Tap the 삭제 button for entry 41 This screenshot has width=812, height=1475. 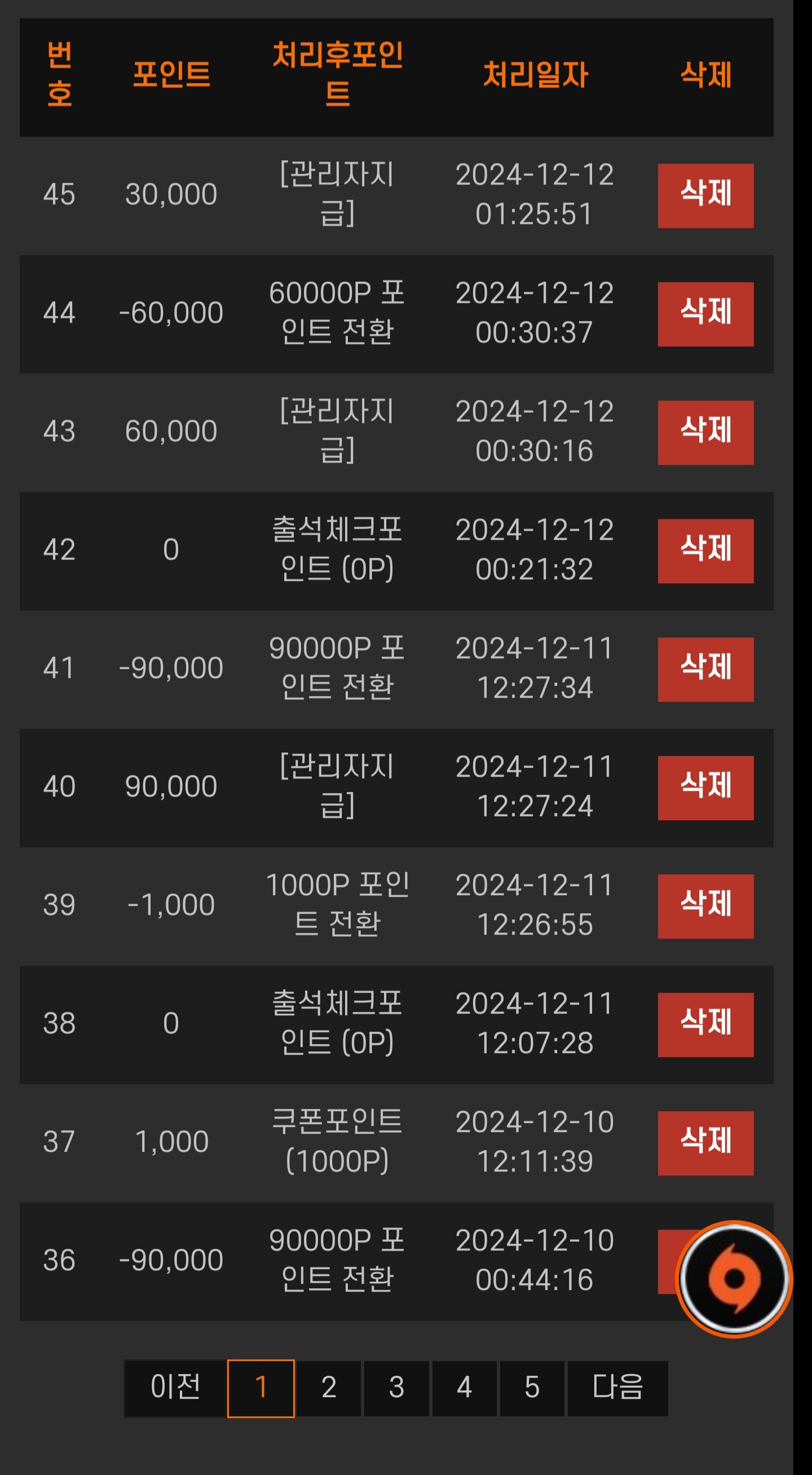pos(705,670)
